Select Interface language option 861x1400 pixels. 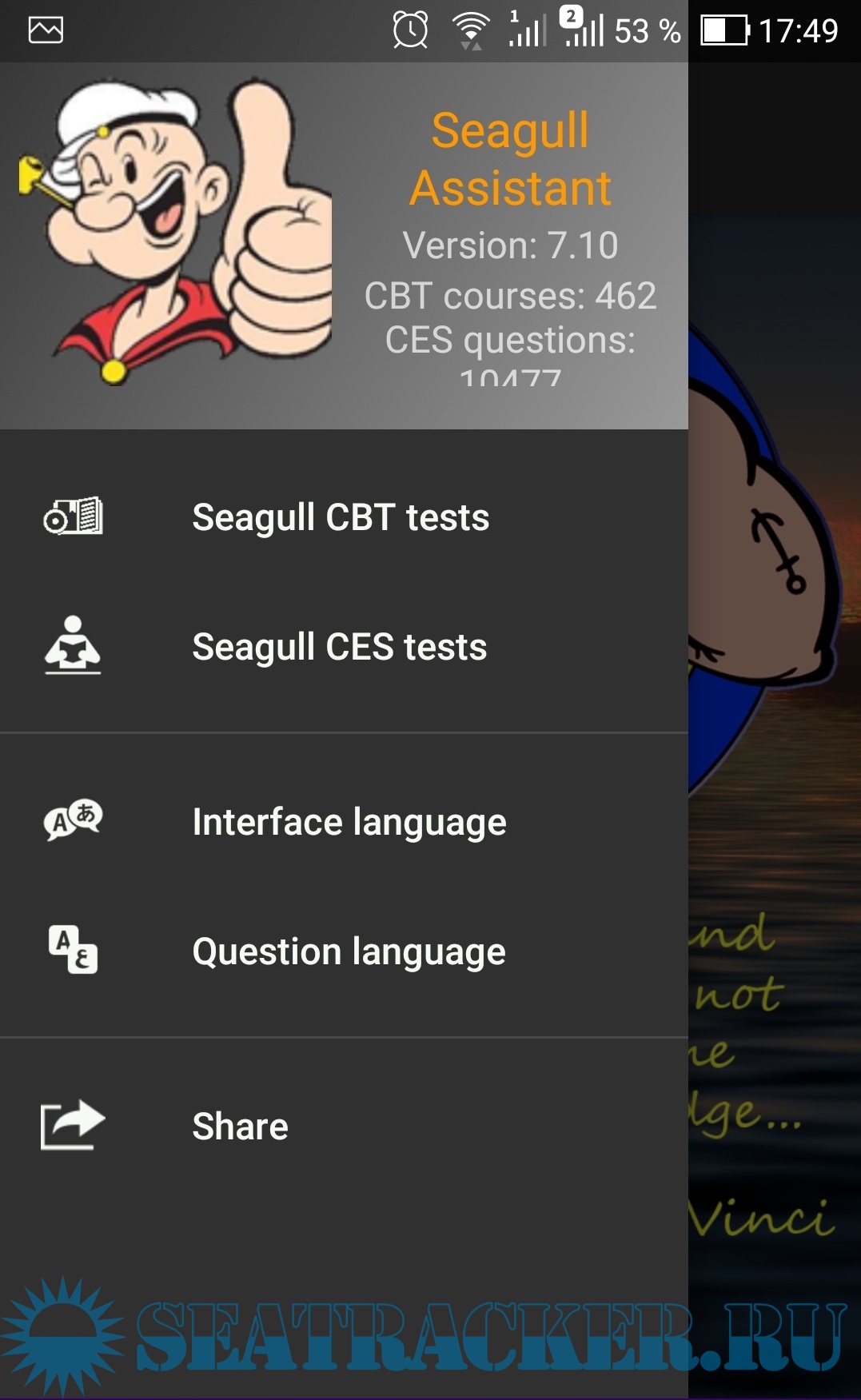[349, 822]
